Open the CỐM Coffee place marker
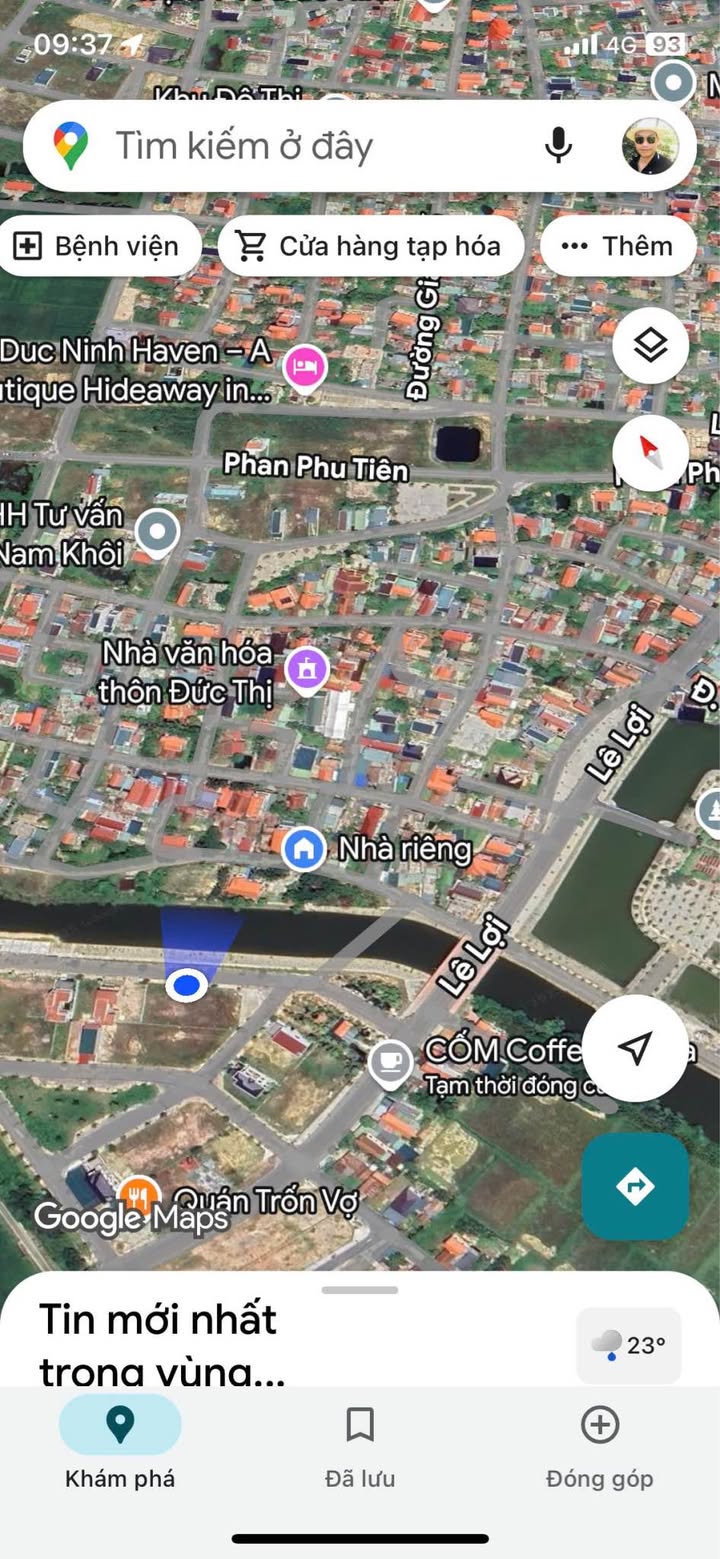720x1559 pixels. pos(391,1063)
